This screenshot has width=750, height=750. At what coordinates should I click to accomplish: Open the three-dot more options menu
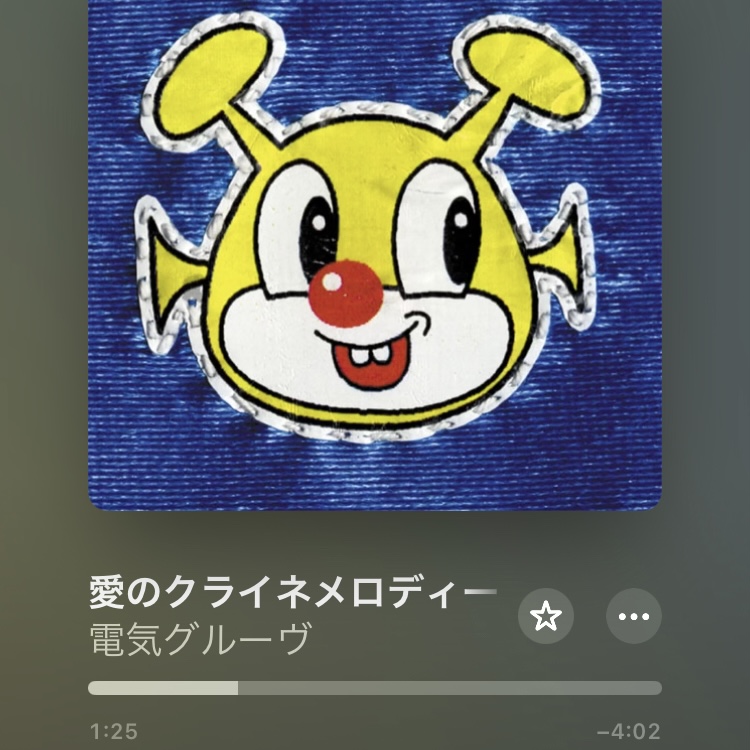634,616
